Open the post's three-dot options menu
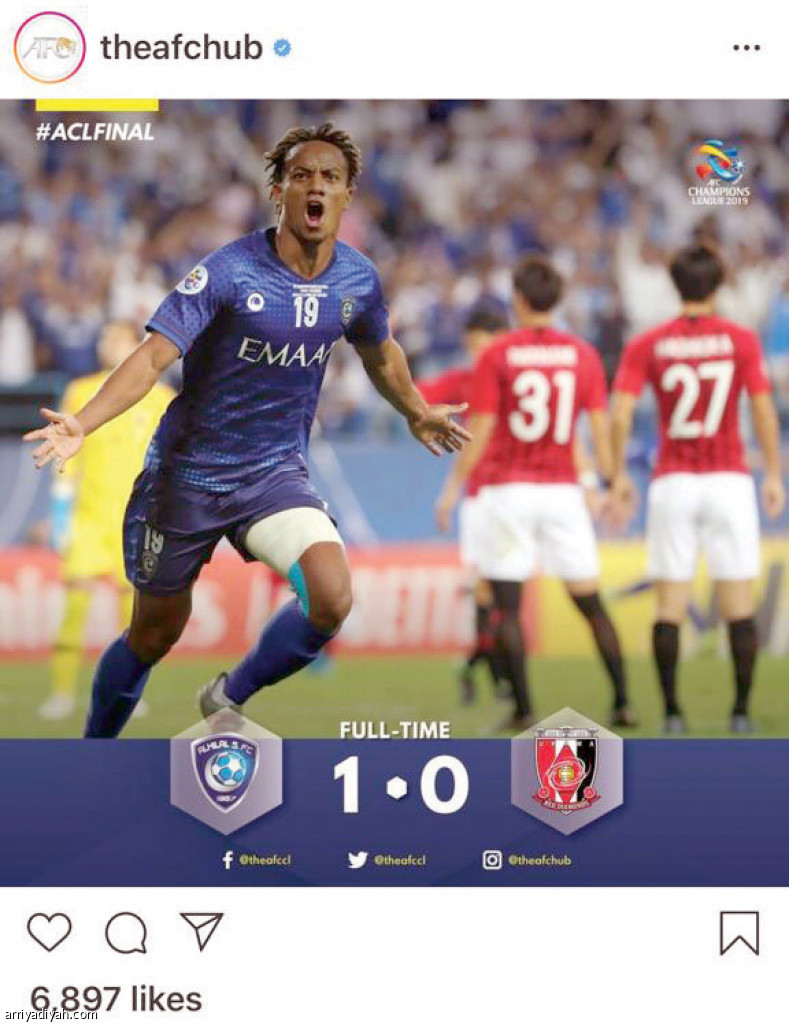789x1024 pixels. tap(746, 47)
